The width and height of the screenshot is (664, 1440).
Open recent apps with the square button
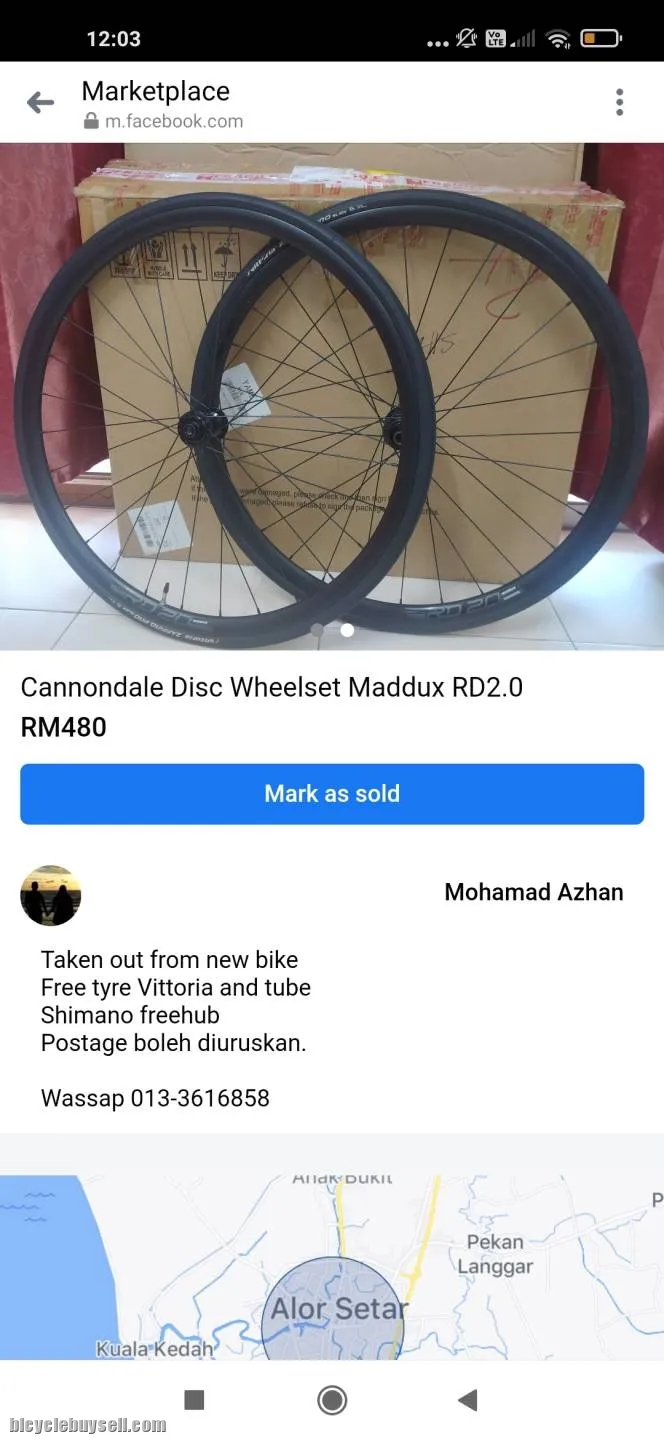pyautogui.click(x=195, y=1400)
